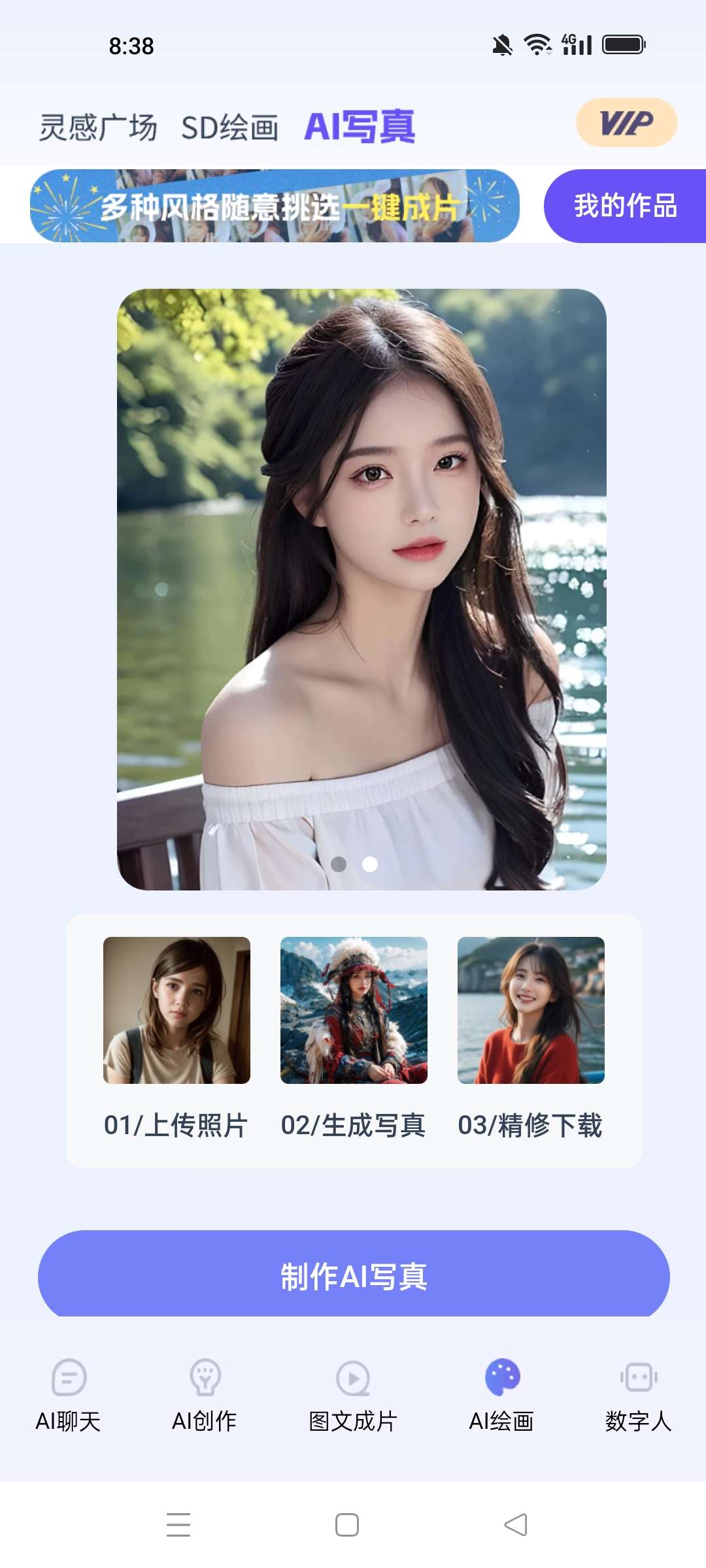Open the 多种风格随意挑选 banner

point(275,206)
